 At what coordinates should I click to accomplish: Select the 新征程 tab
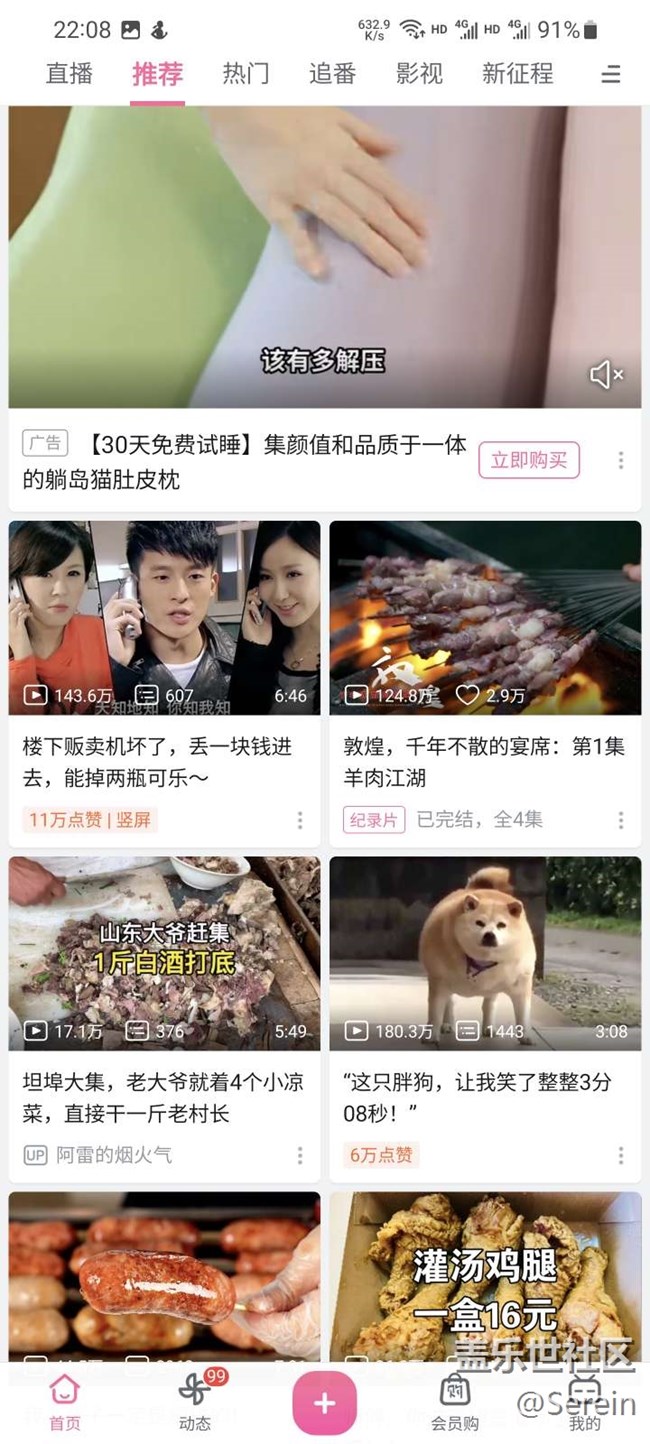click(517, 73)
